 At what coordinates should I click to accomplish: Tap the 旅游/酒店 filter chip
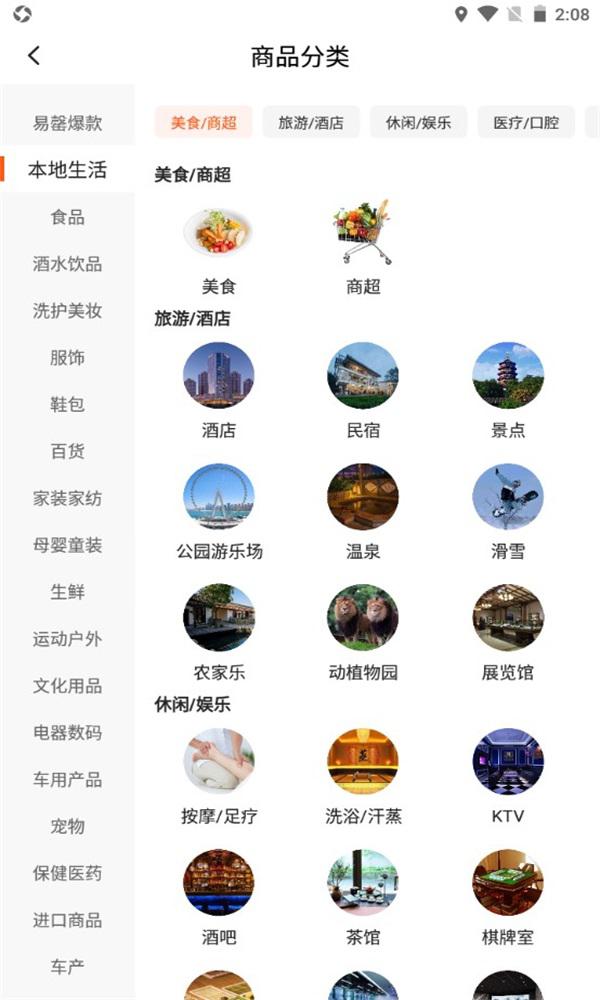click(311, 122)
